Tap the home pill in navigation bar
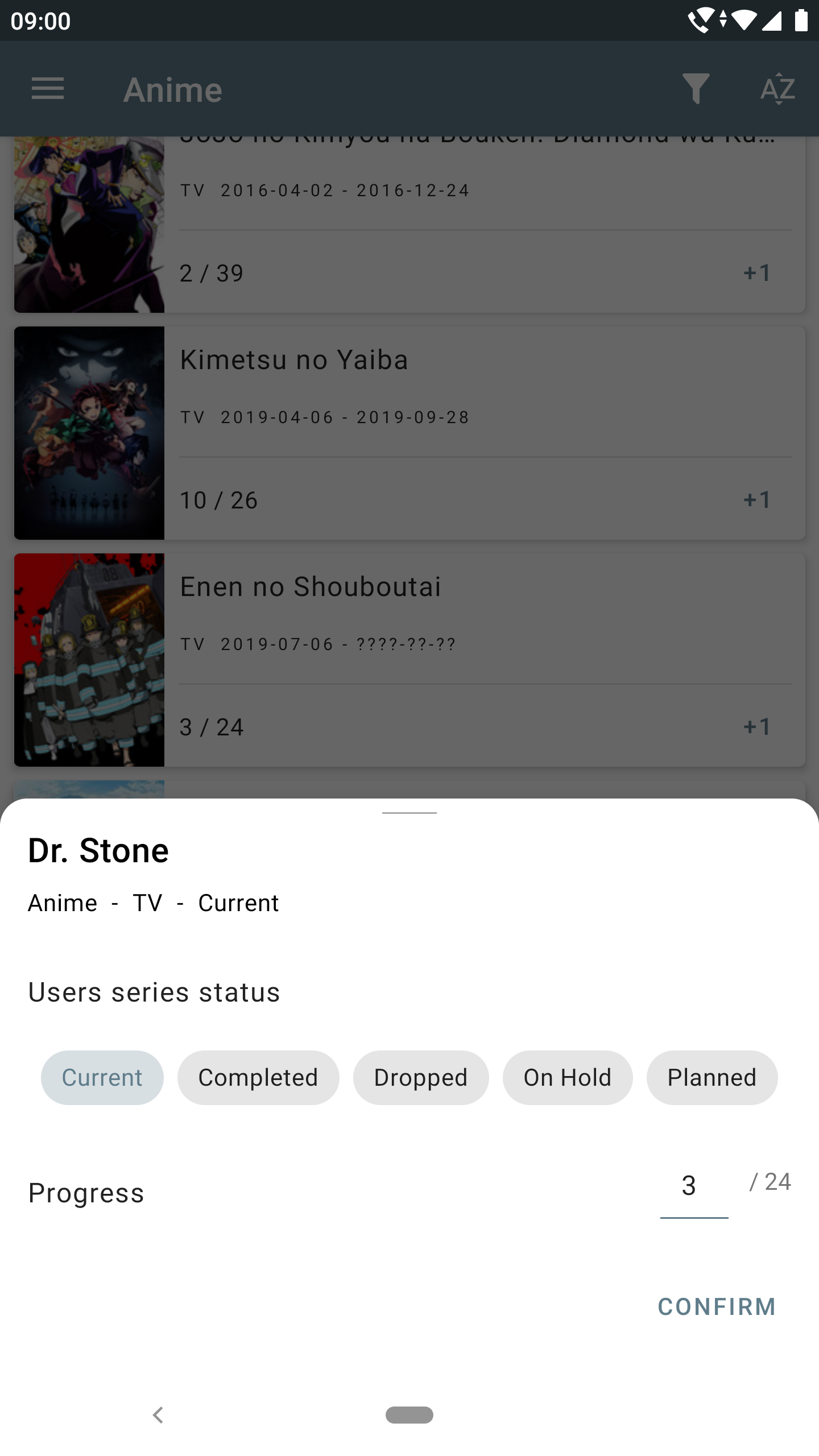 click(409, 1415)
